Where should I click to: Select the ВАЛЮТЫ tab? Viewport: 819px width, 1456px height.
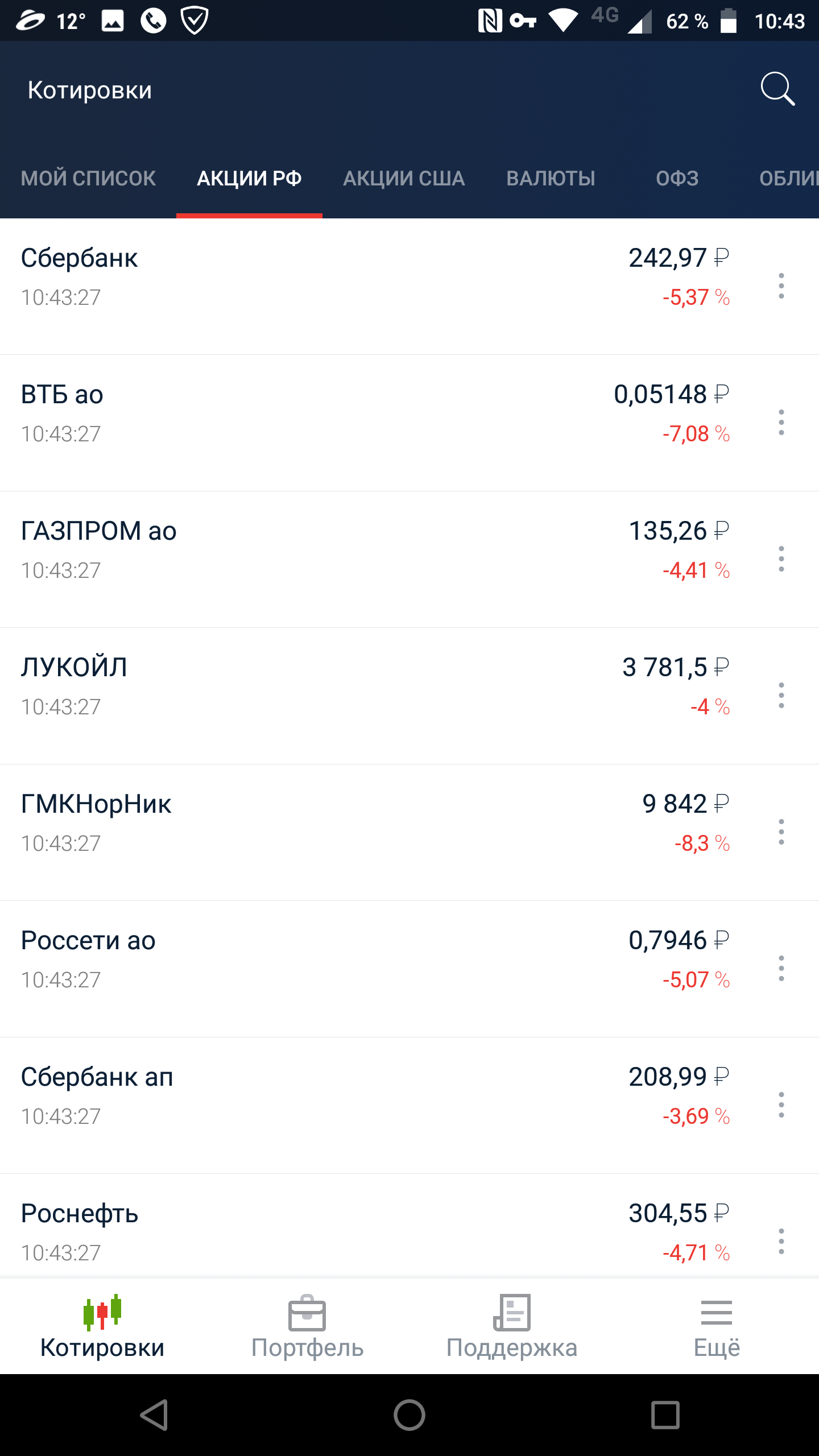pyautogui.click(x=551, y=179)
